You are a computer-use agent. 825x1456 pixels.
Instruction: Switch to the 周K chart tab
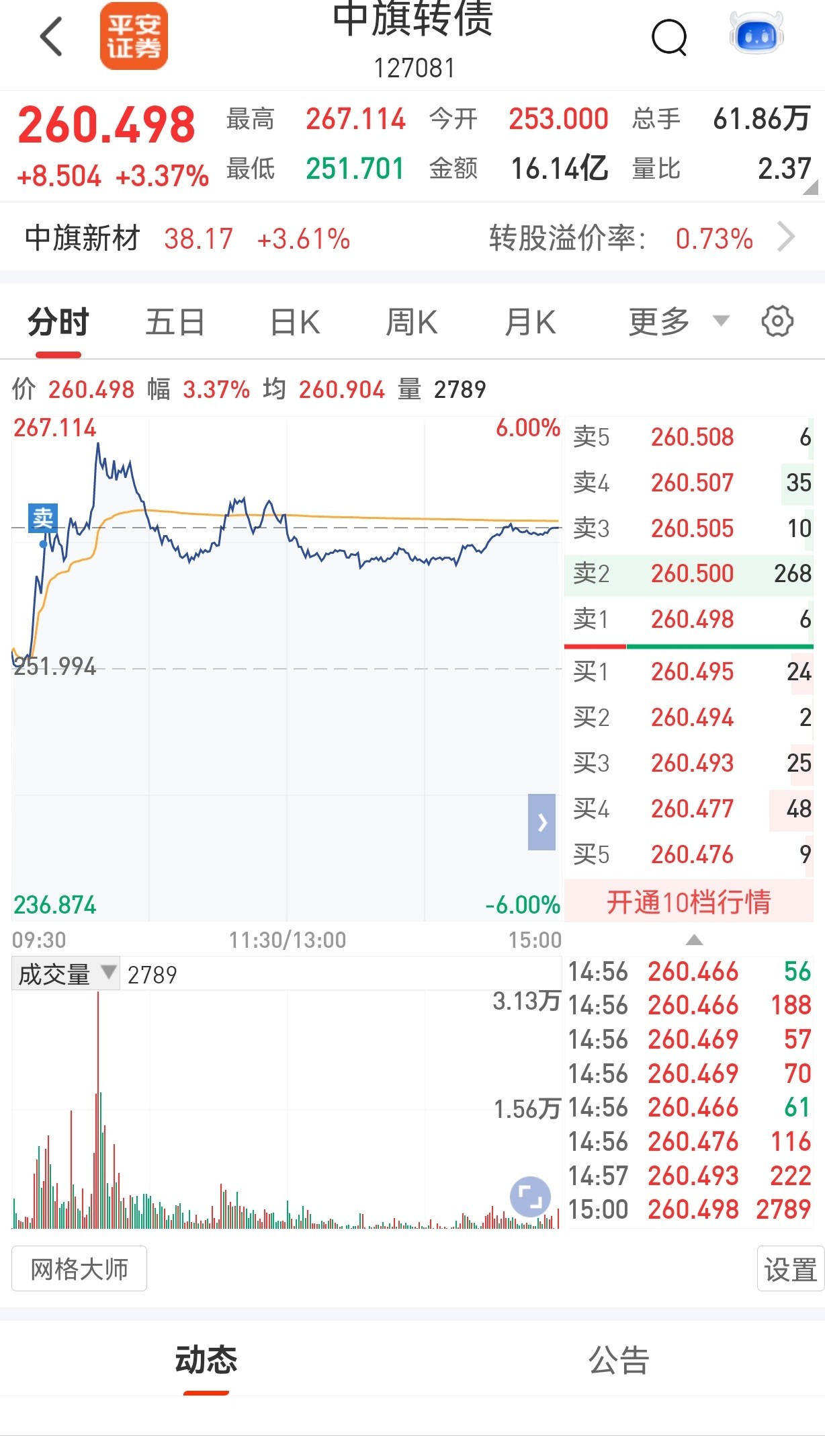point(412,322)
